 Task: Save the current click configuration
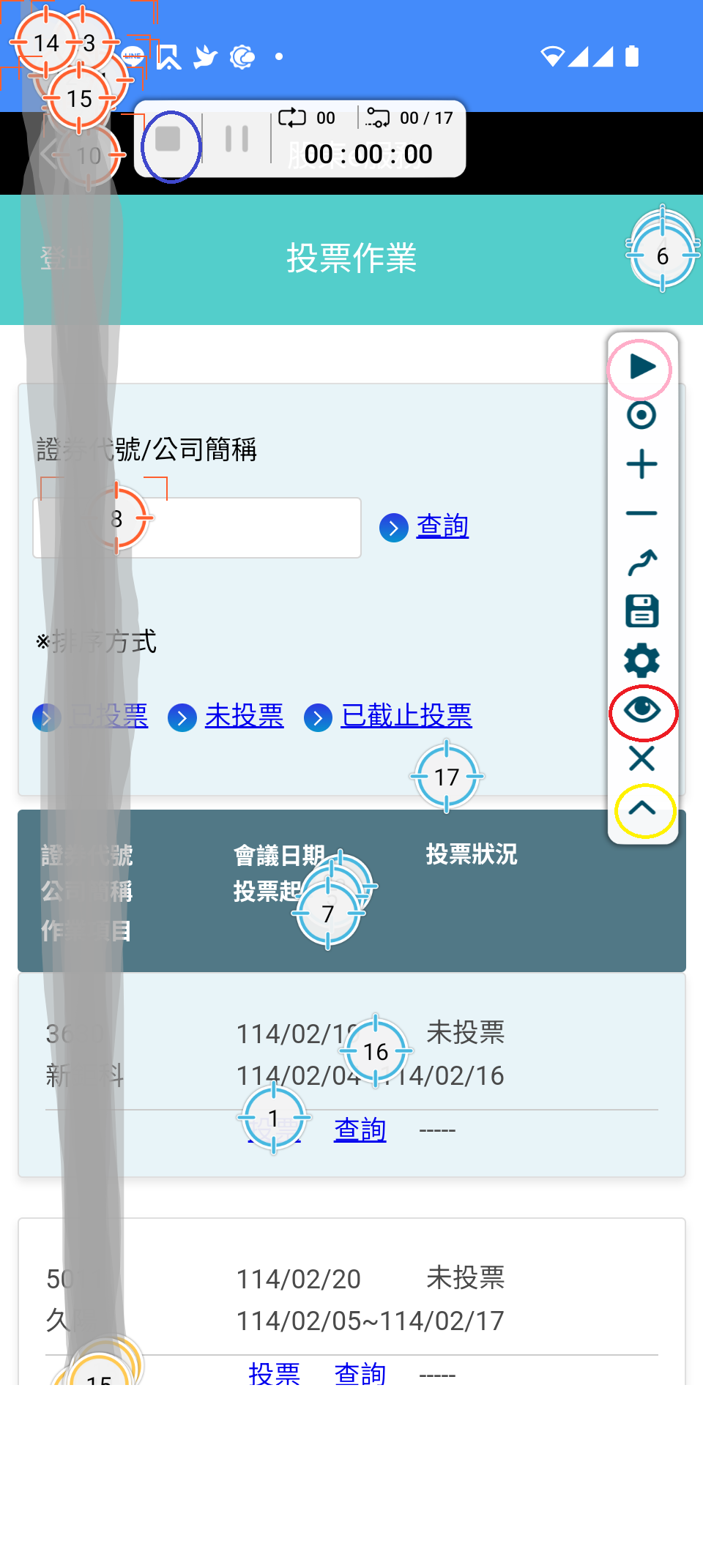point(641,611)
